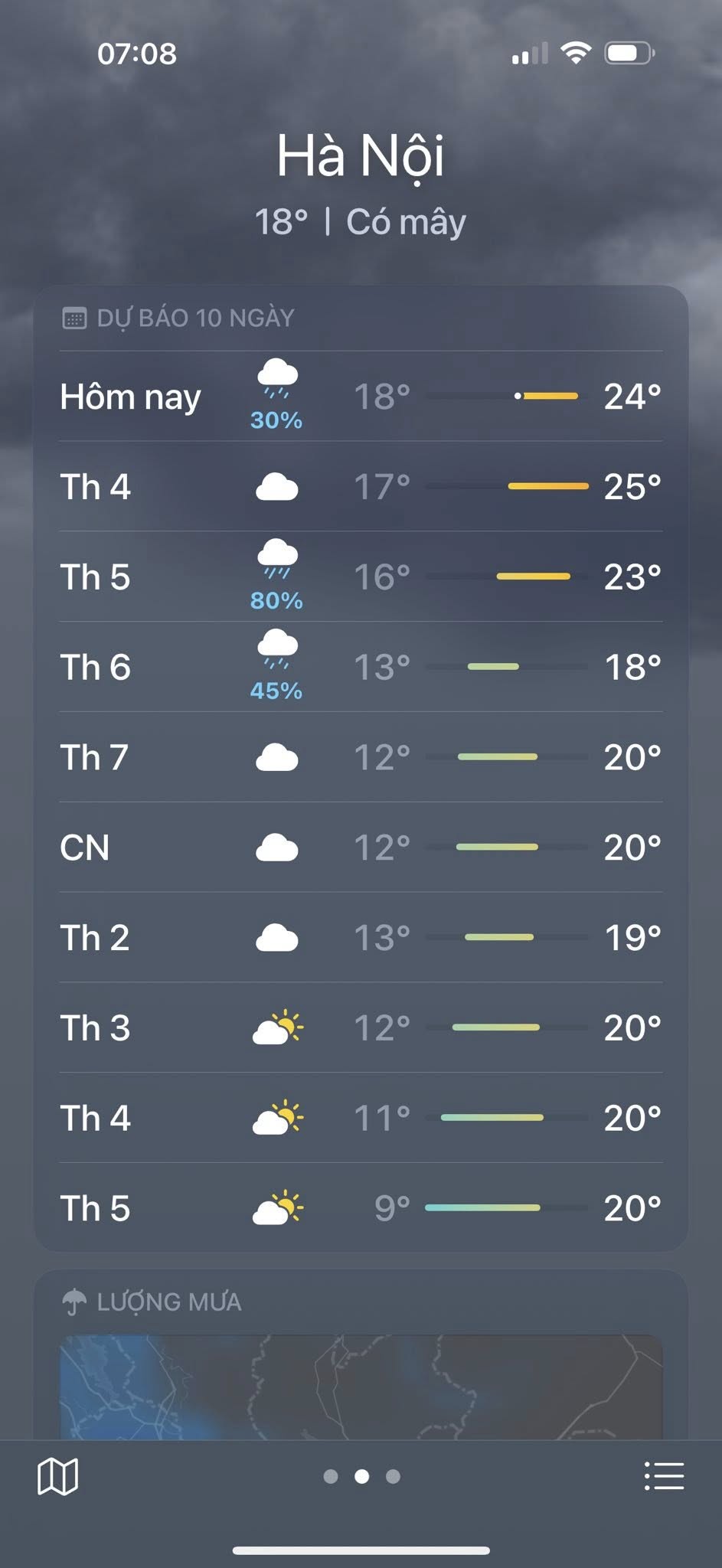Open the city list icon
The height and width of the screenshot is (1568, 722).
click(x=664, y=1475)
